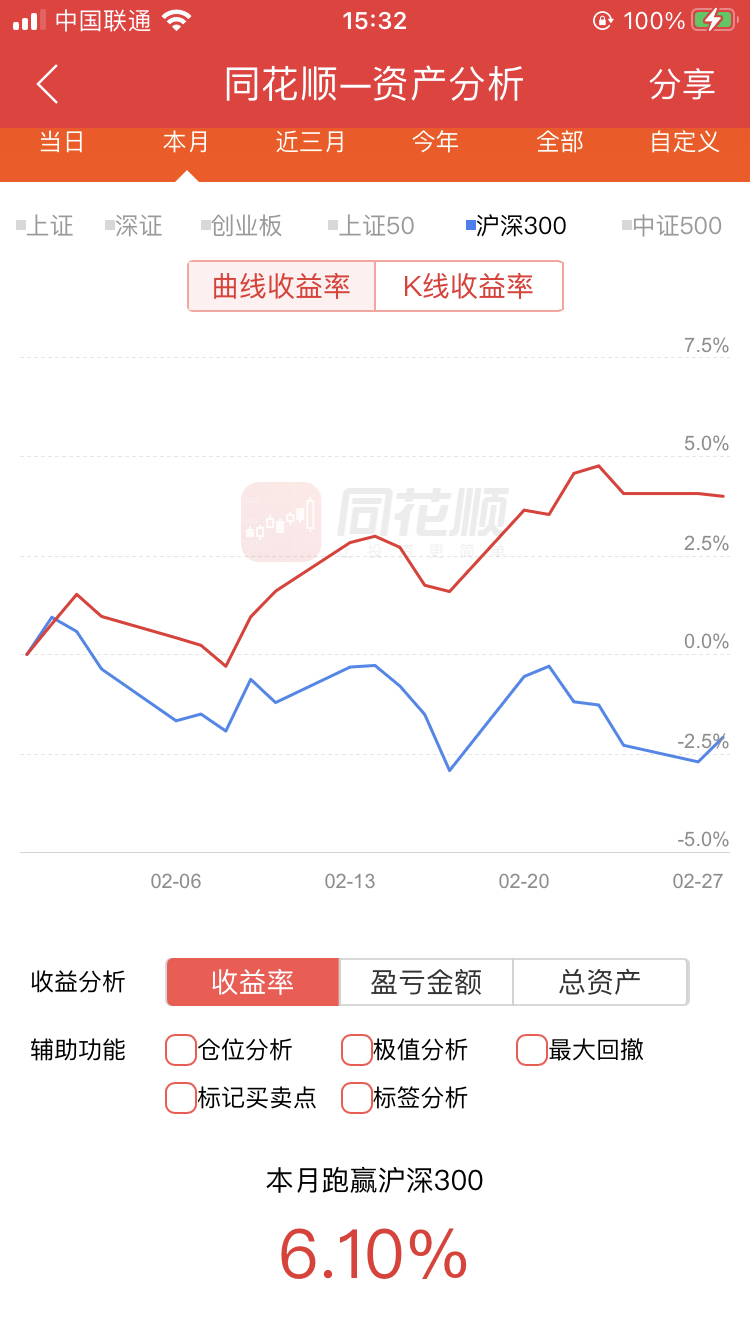Switch analysis to 总资产

click(600, 982)
